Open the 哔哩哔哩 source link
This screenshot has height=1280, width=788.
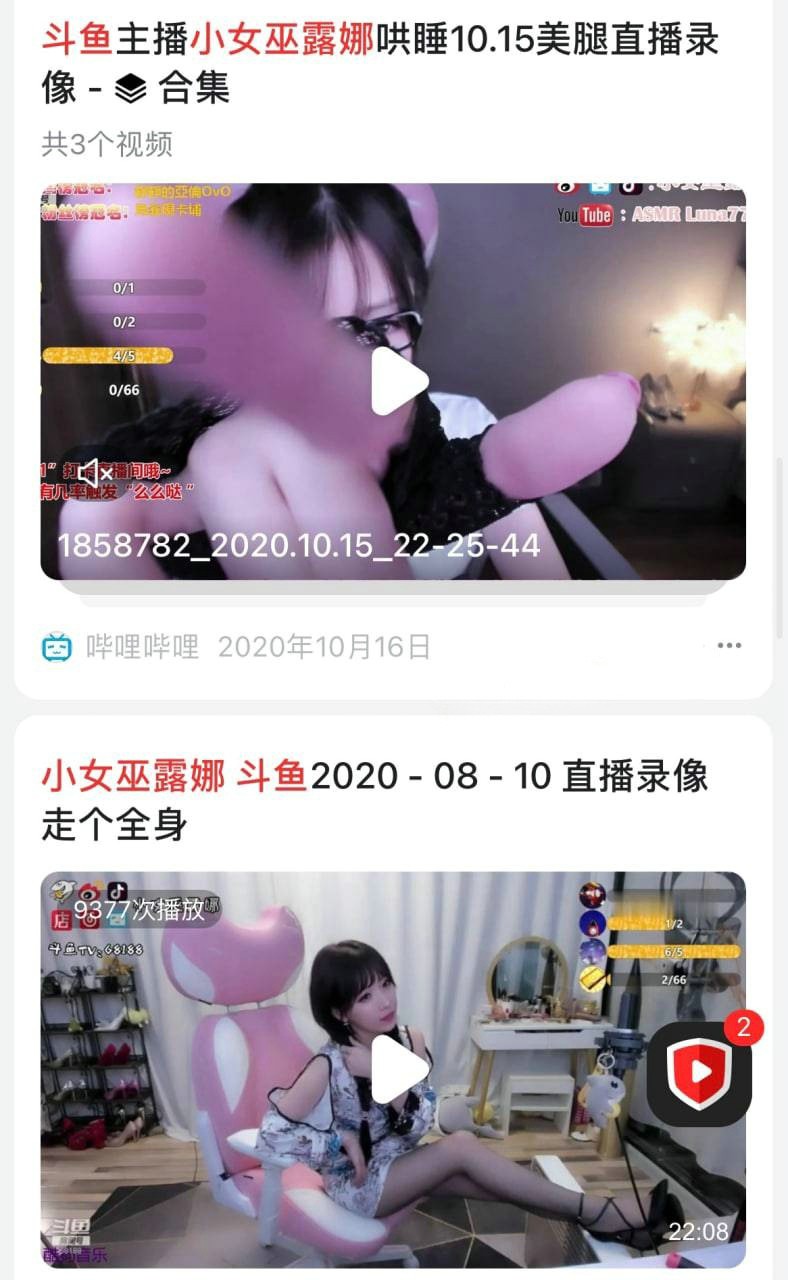click(x=121, y=646)
